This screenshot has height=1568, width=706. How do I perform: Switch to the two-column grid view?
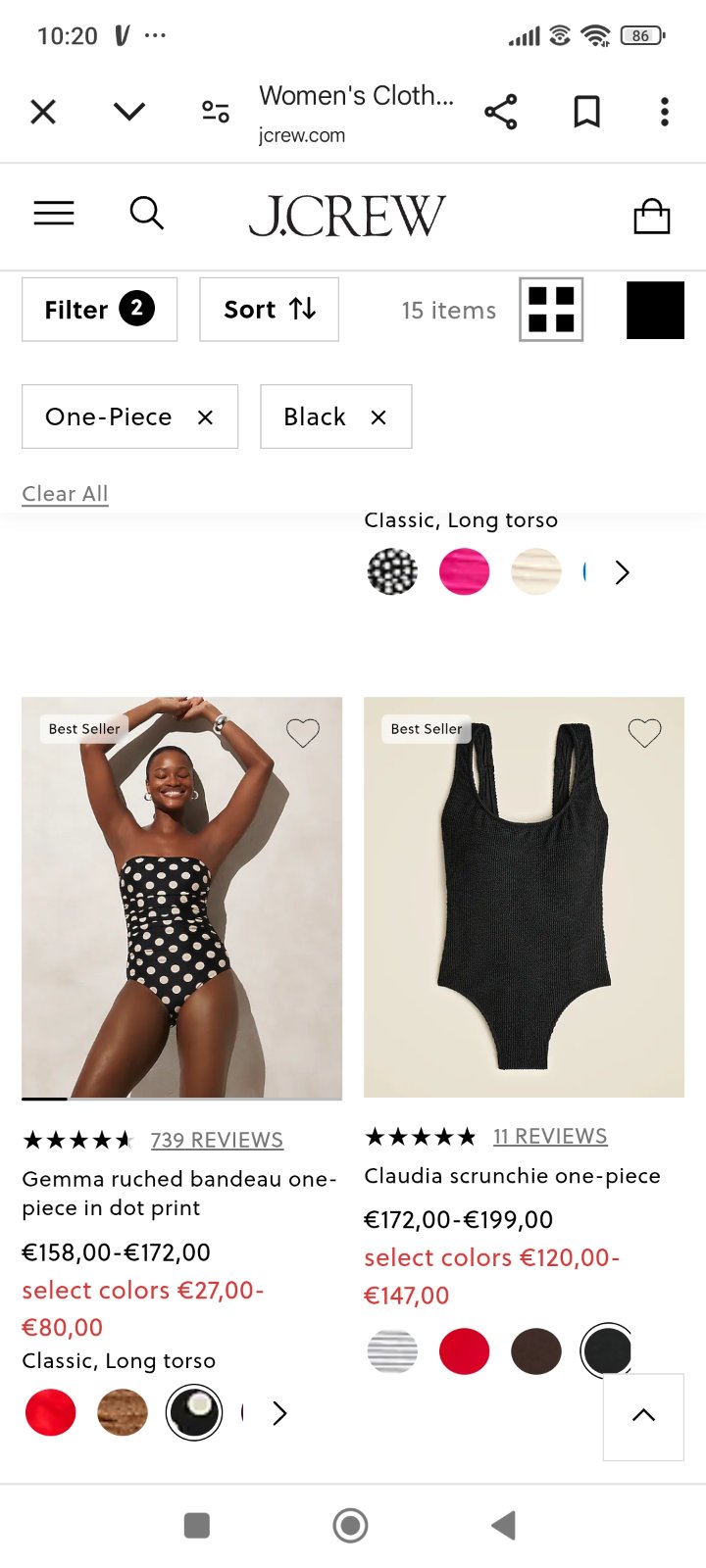551,310
